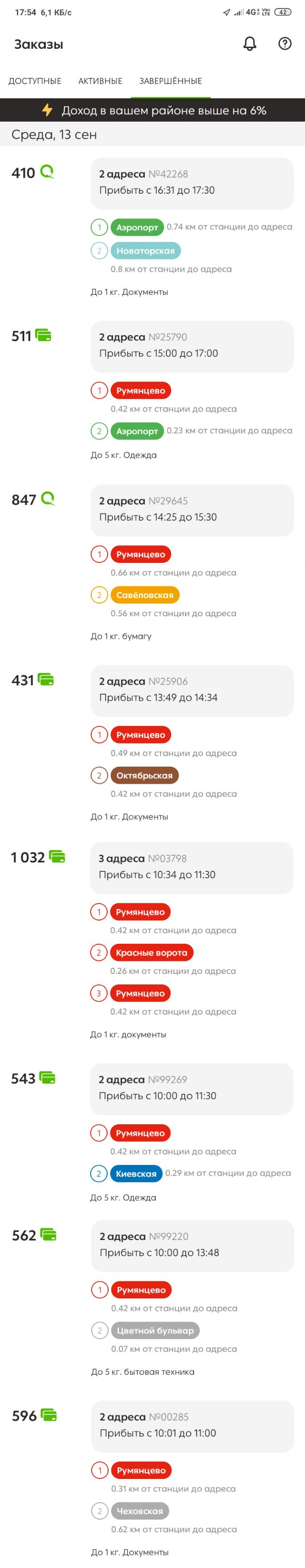Open order №99269 details
This screenshot has width=305, height=1568.
click(x=192, y=1088)
